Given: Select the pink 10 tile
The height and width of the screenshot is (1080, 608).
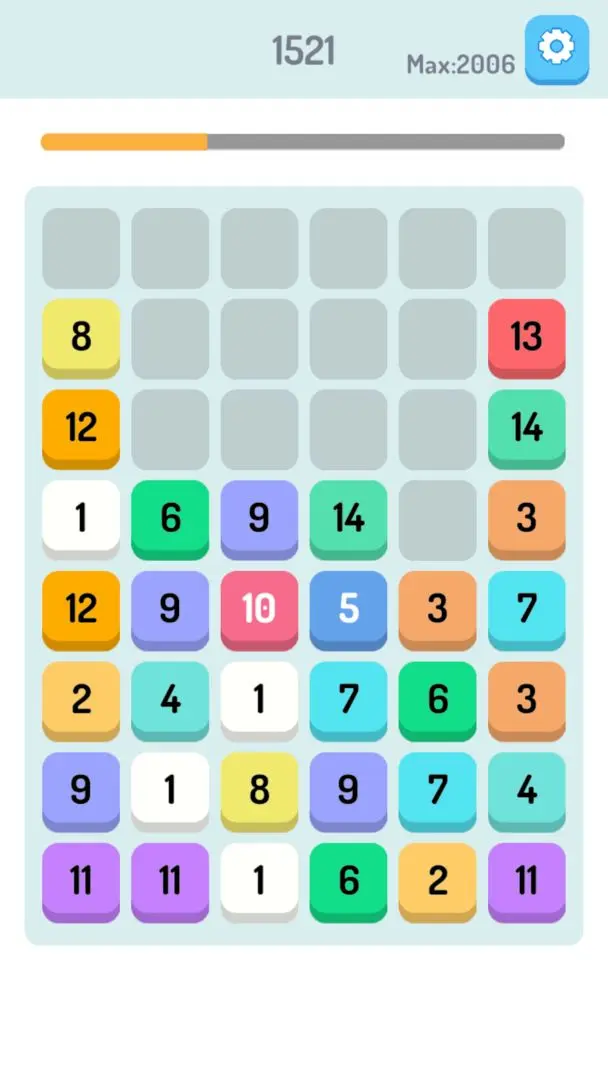Looking at the screenshot, I should tap(259, 609).
